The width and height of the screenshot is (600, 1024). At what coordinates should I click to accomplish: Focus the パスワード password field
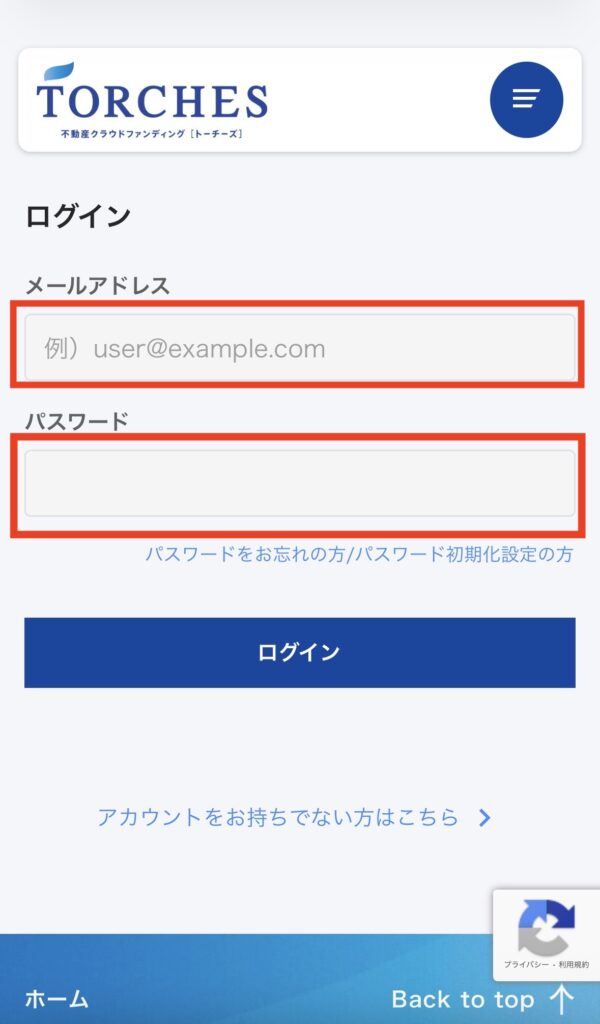pyautogui.click(x=299, y=483)
